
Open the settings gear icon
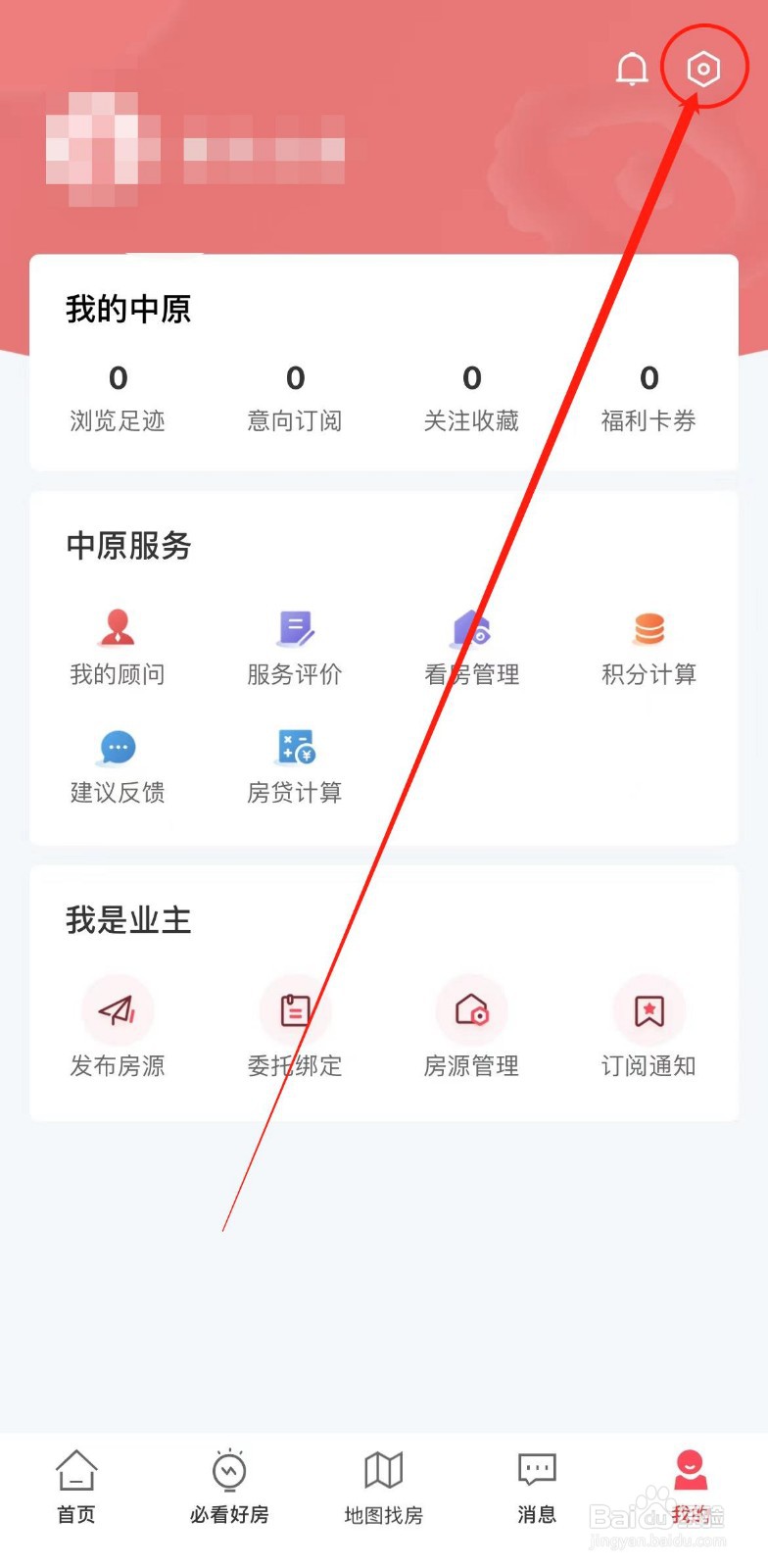(703, 67)
